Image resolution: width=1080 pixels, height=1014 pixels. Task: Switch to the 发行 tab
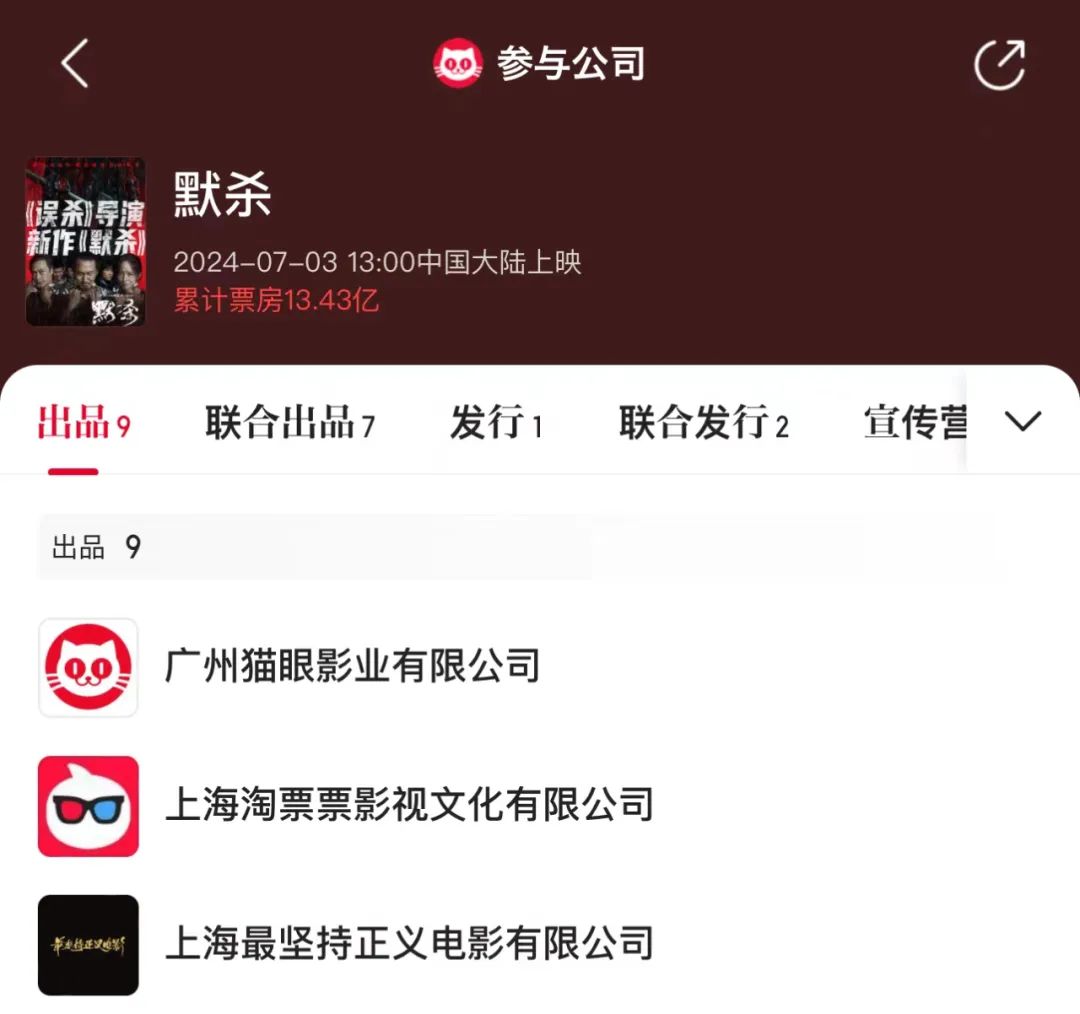[x=496, y=424]
